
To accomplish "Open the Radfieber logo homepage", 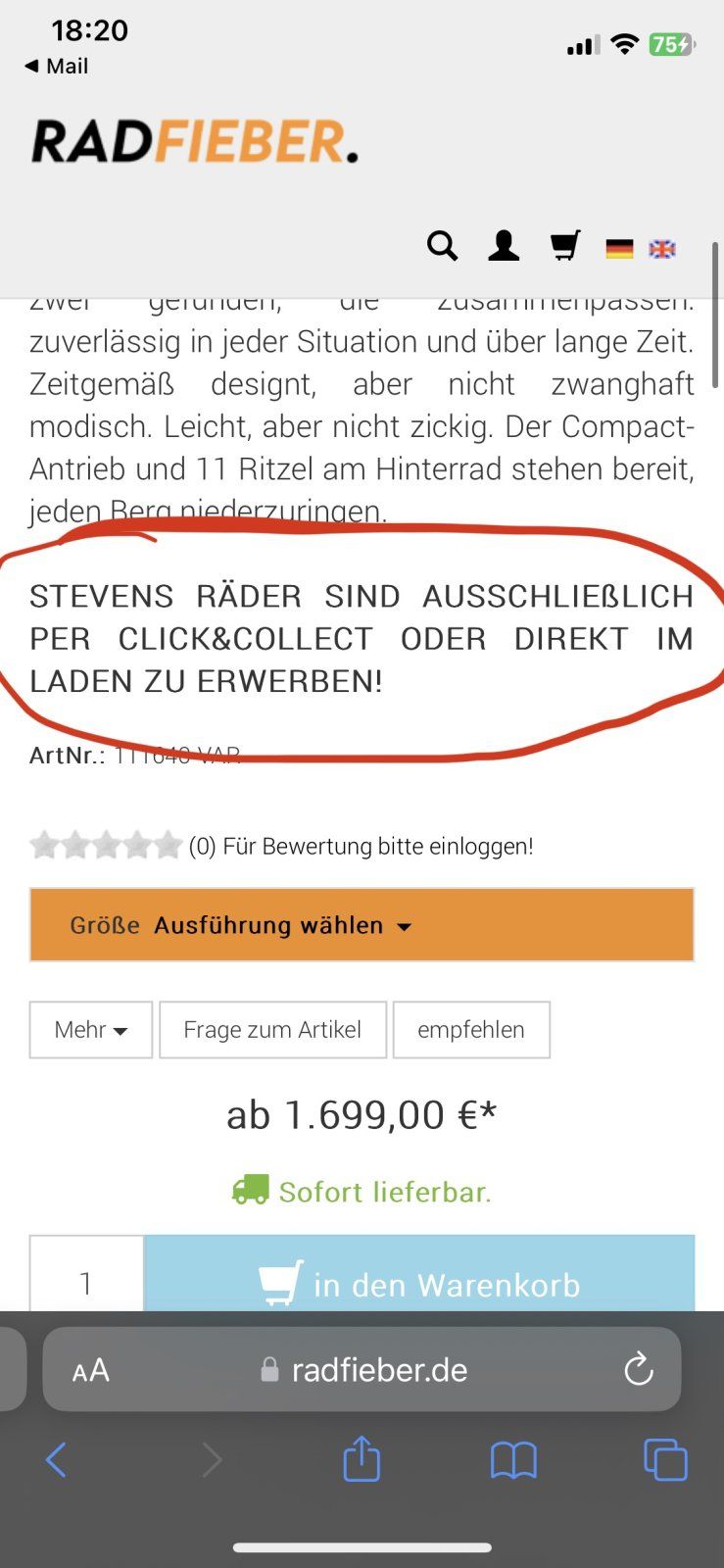I will point(194,143).
